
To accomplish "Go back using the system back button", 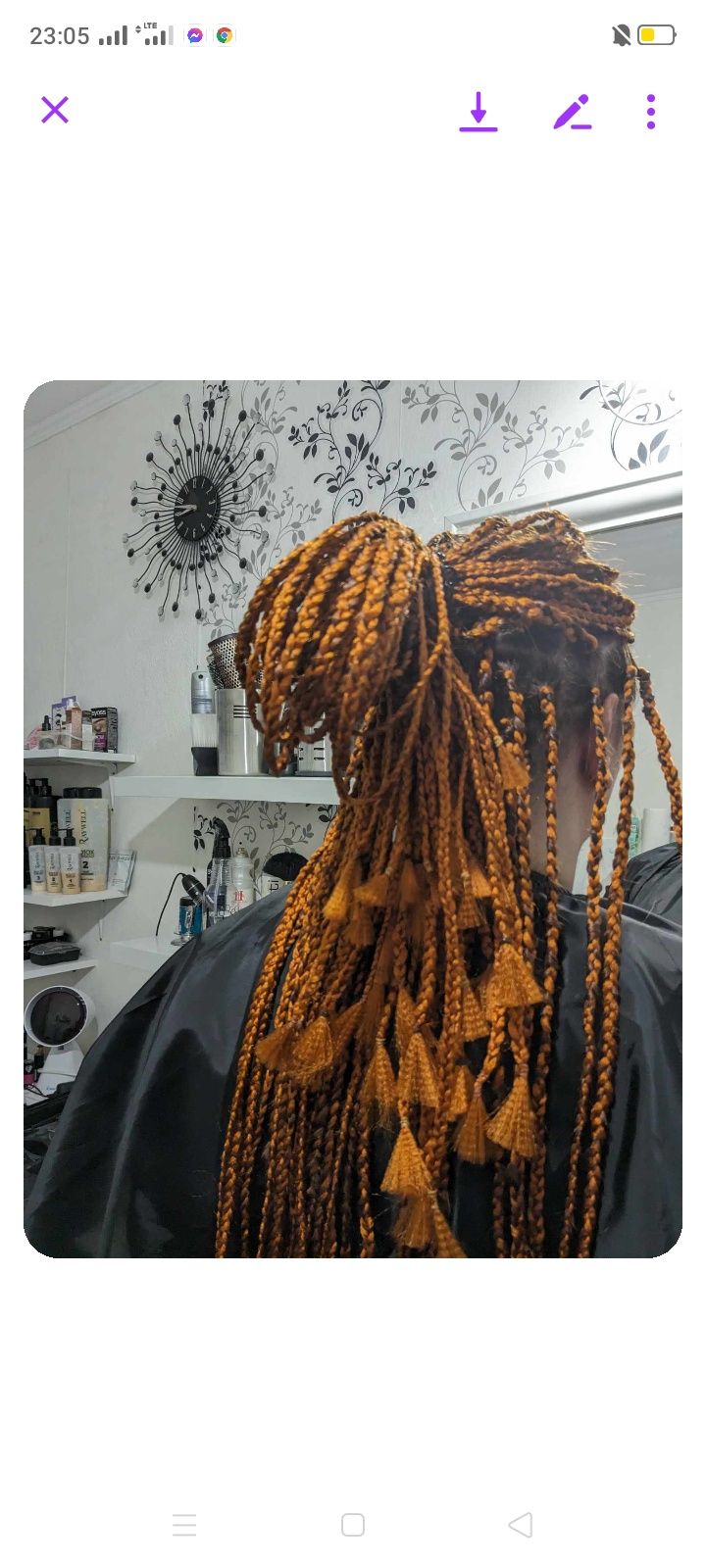I will tap(521, 1525).
